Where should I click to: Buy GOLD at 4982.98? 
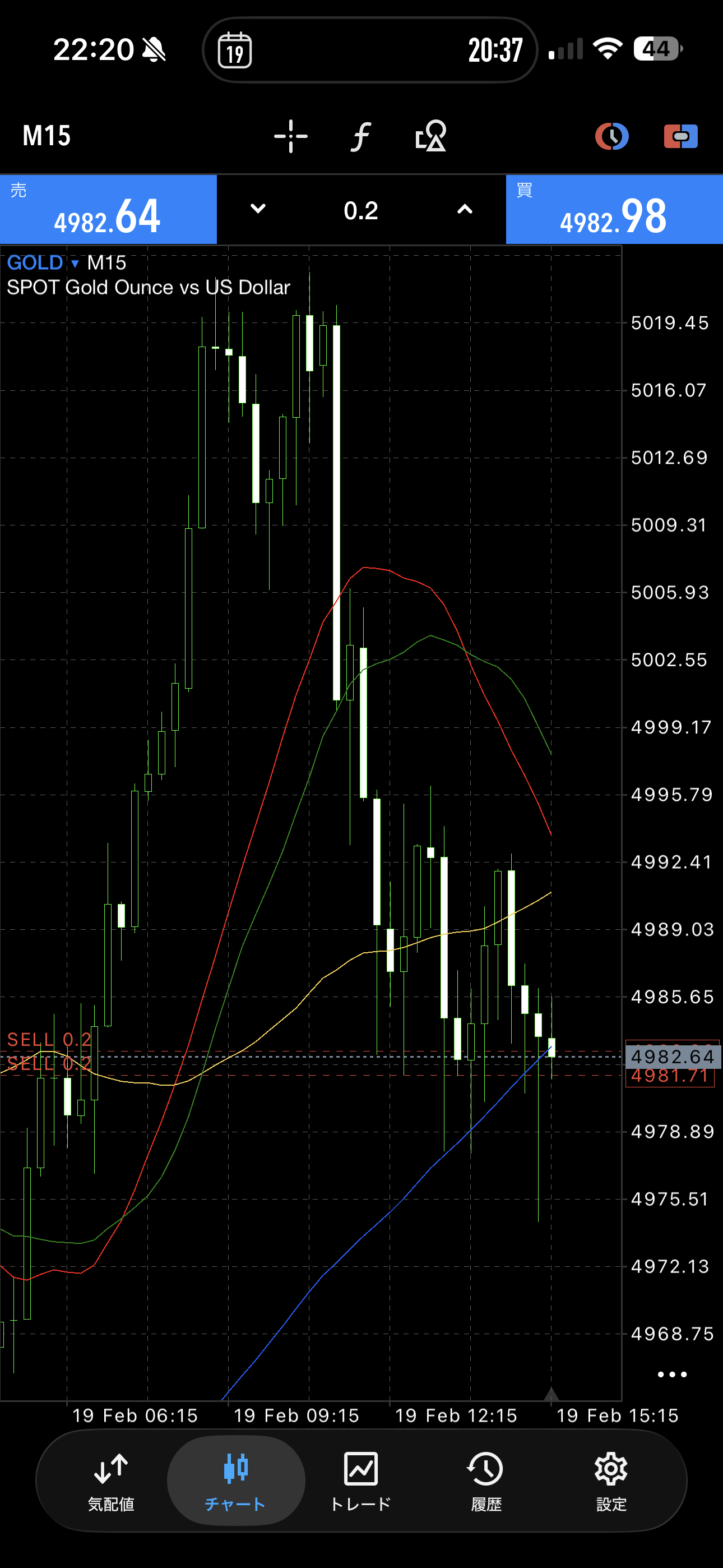(x=614, y=210)
